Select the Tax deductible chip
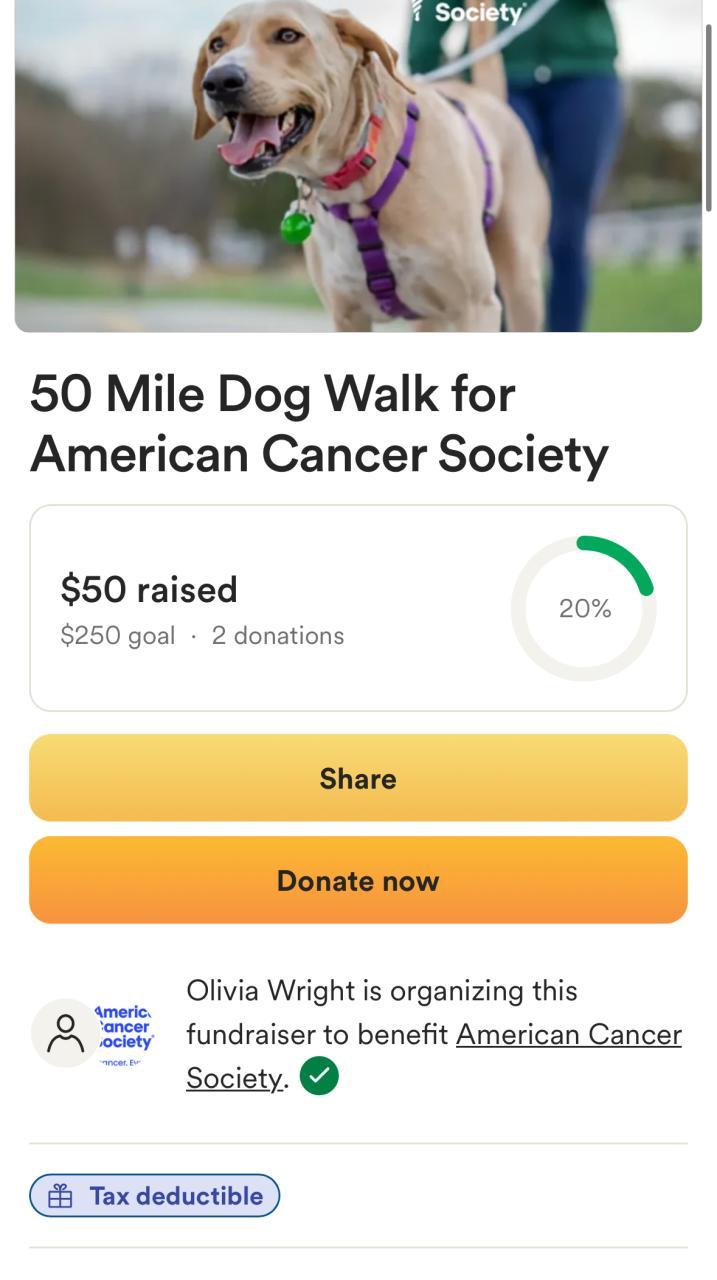The image size is (717, 1280). coord(155,1195)
